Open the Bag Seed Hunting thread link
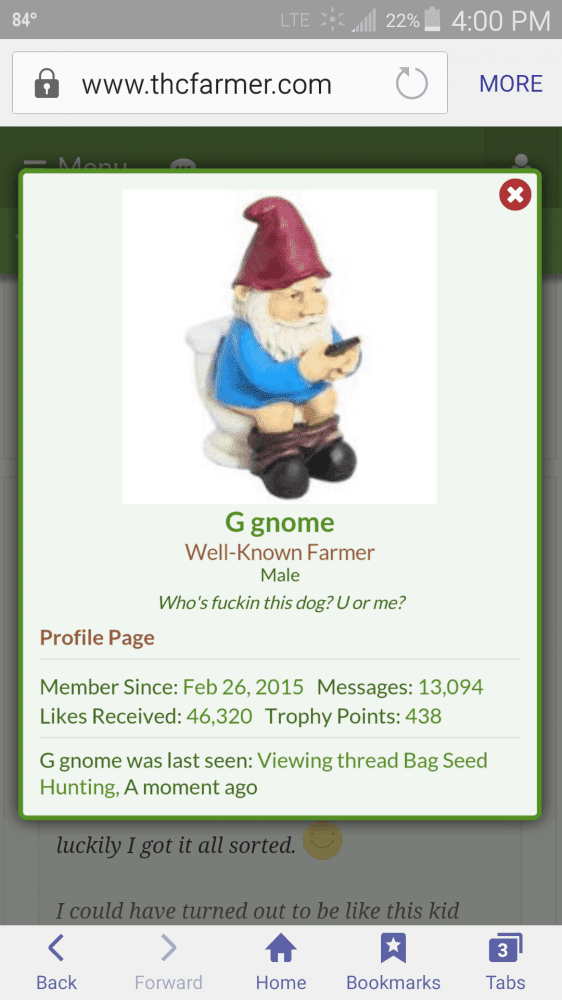Image resolution: width=562 pixels, height=1000 pixels. [x=263, y=774]
